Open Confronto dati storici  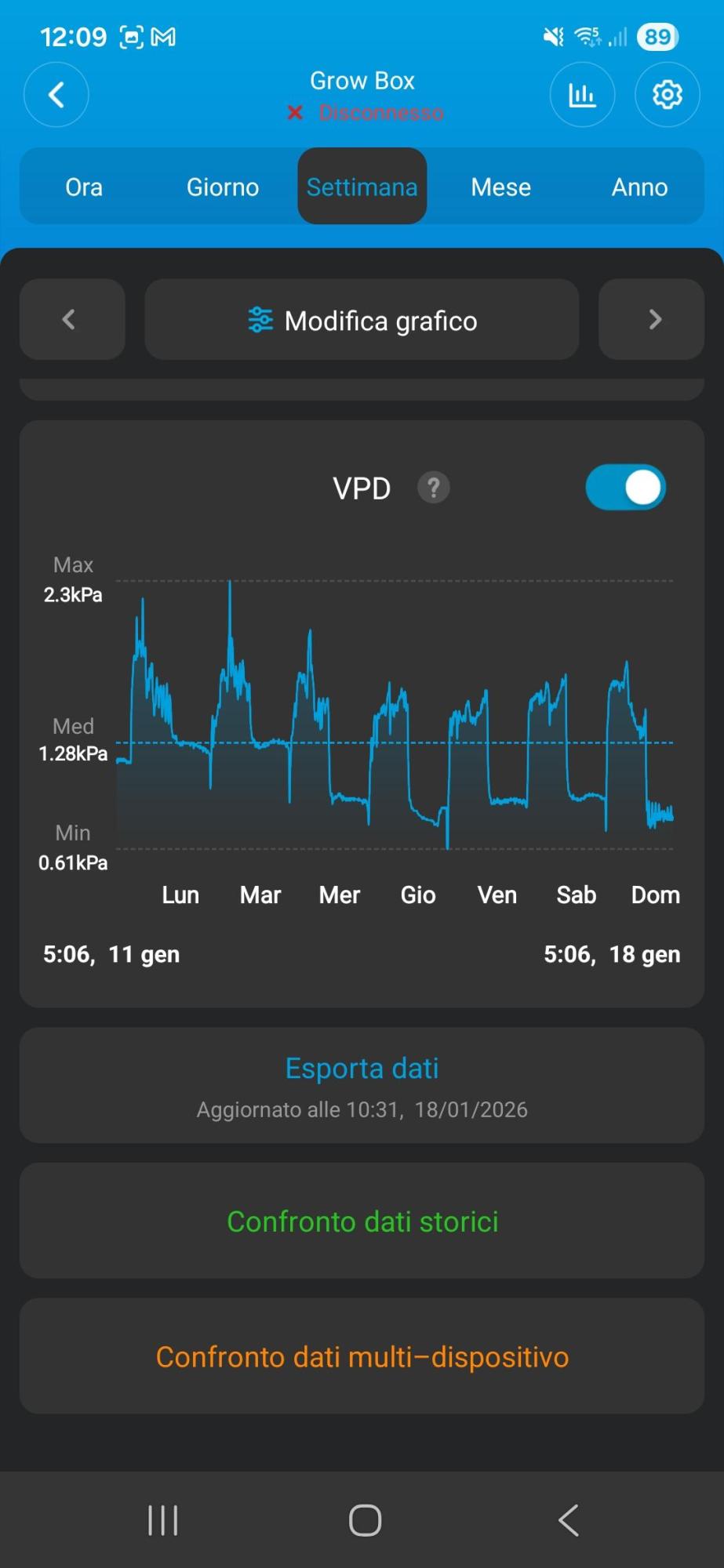pos(362,1221)
